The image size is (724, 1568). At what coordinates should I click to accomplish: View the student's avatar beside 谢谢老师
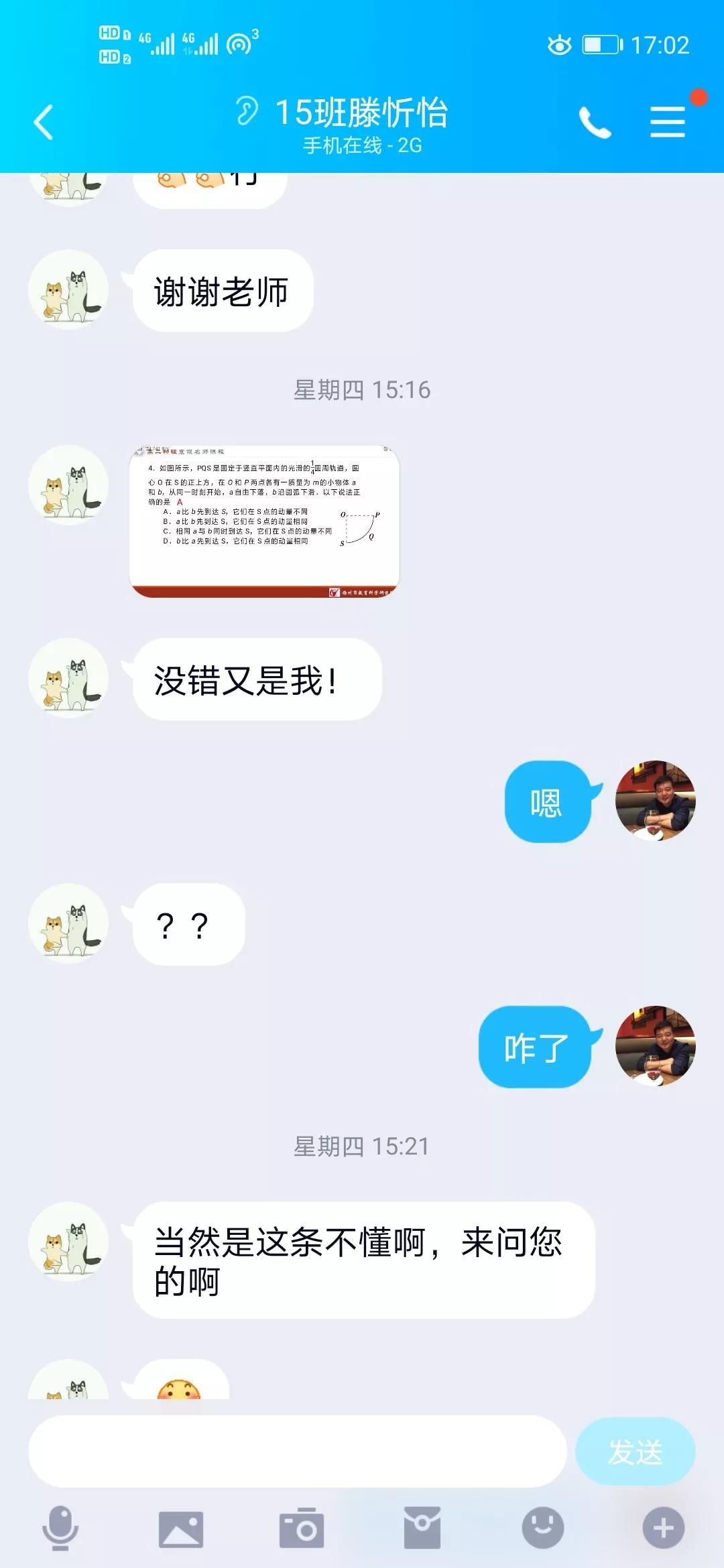click(x=68, y=290)
